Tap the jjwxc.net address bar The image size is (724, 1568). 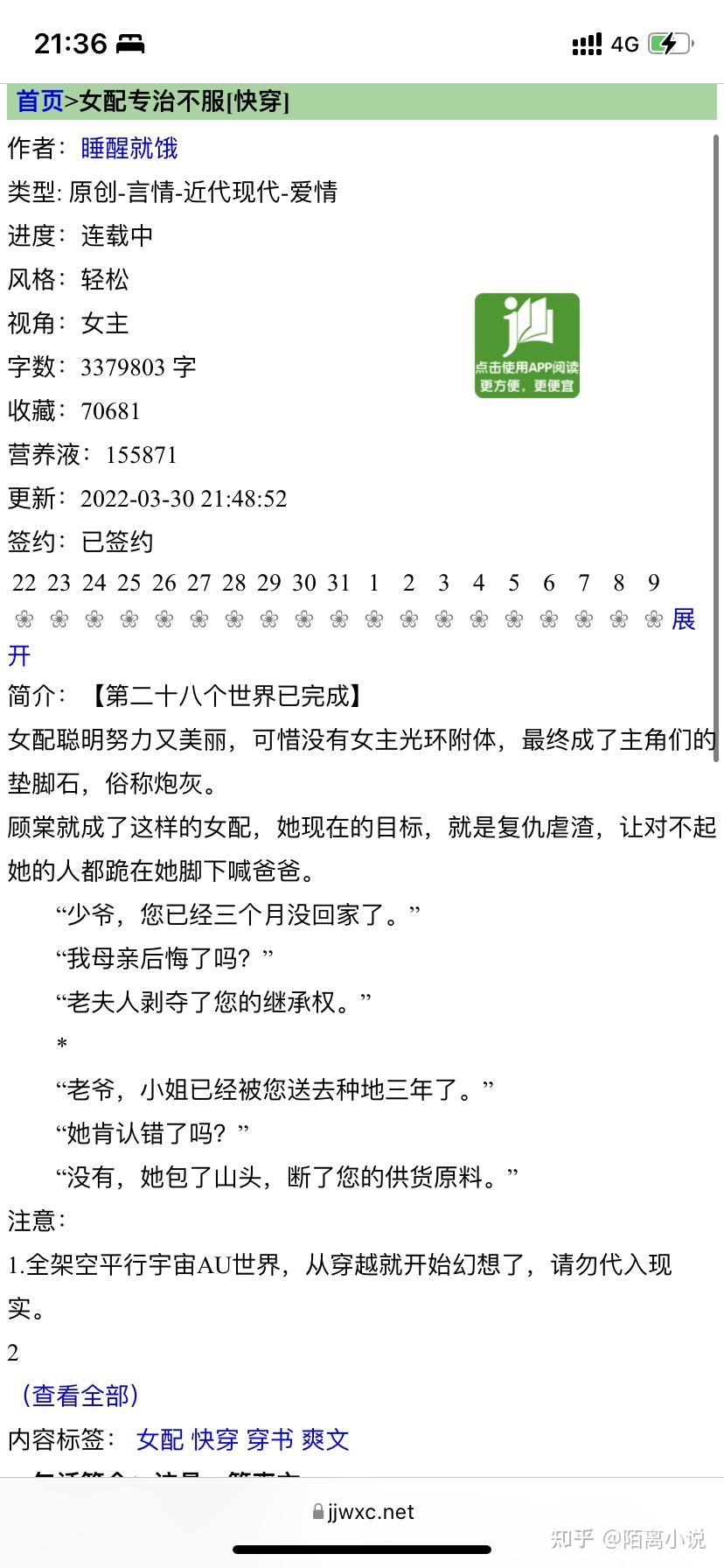[362, 1512]
